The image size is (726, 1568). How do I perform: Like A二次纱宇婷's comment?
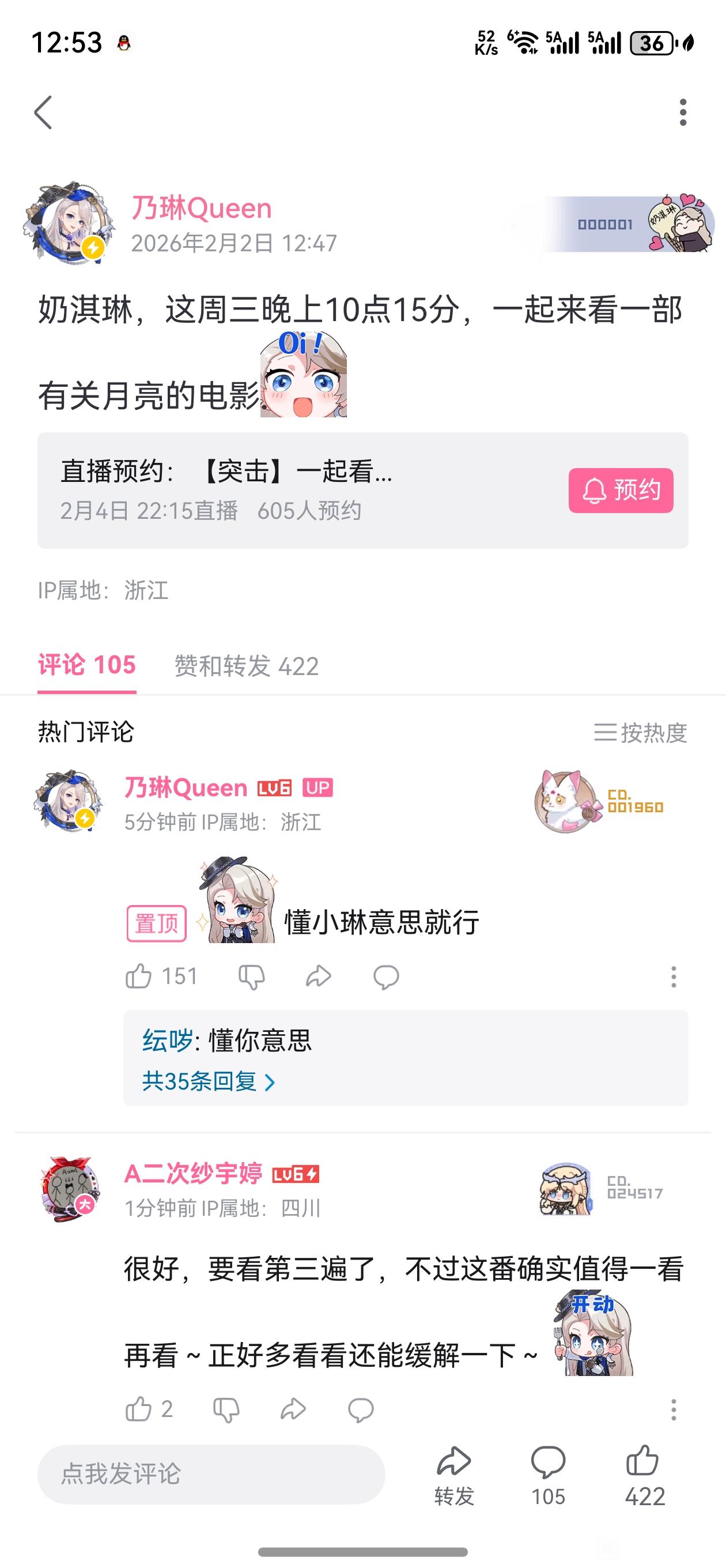[x=139, y=1409]
